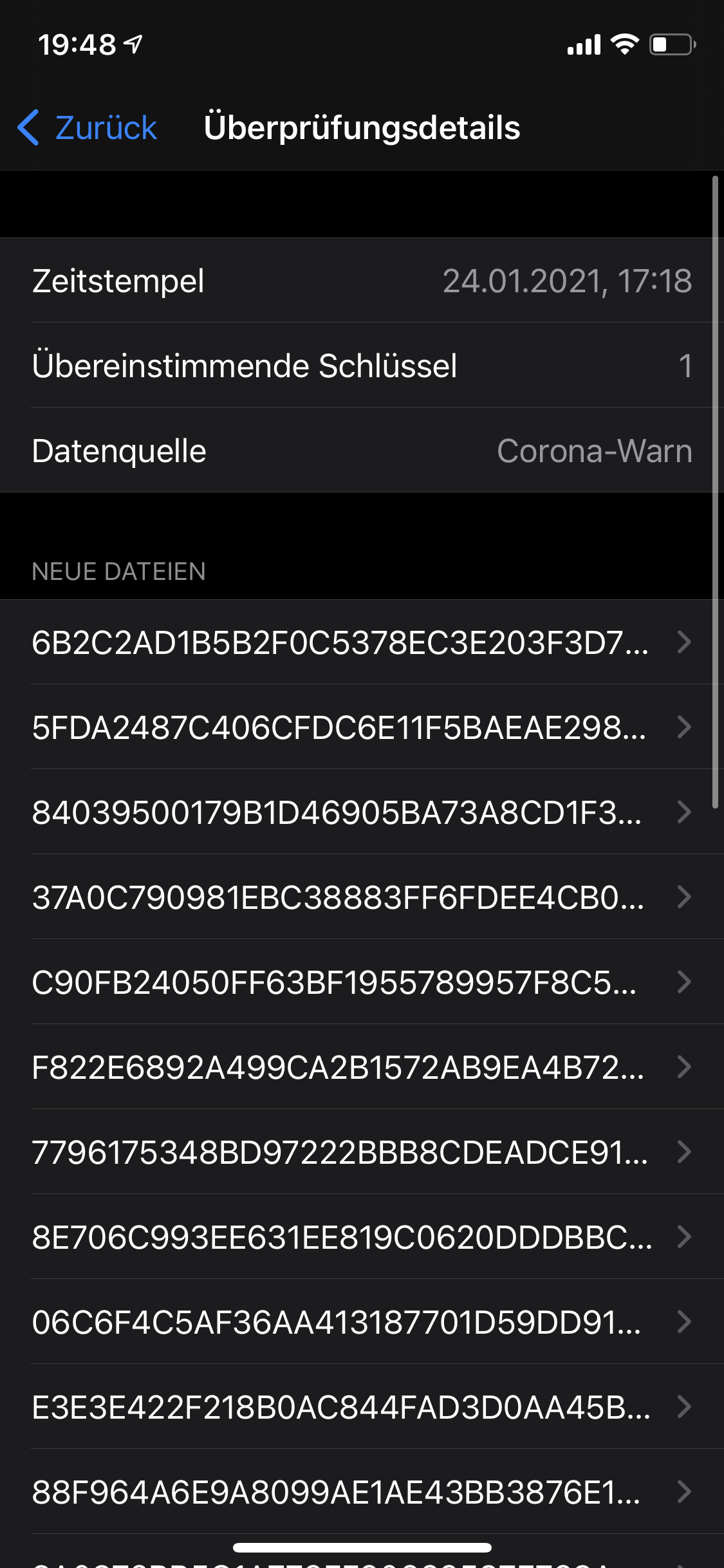This screenshot has width=724, height=1568.
Task: Open file C90FB24050FF63BF1955789957F8C5…
Action: [360, 982]
